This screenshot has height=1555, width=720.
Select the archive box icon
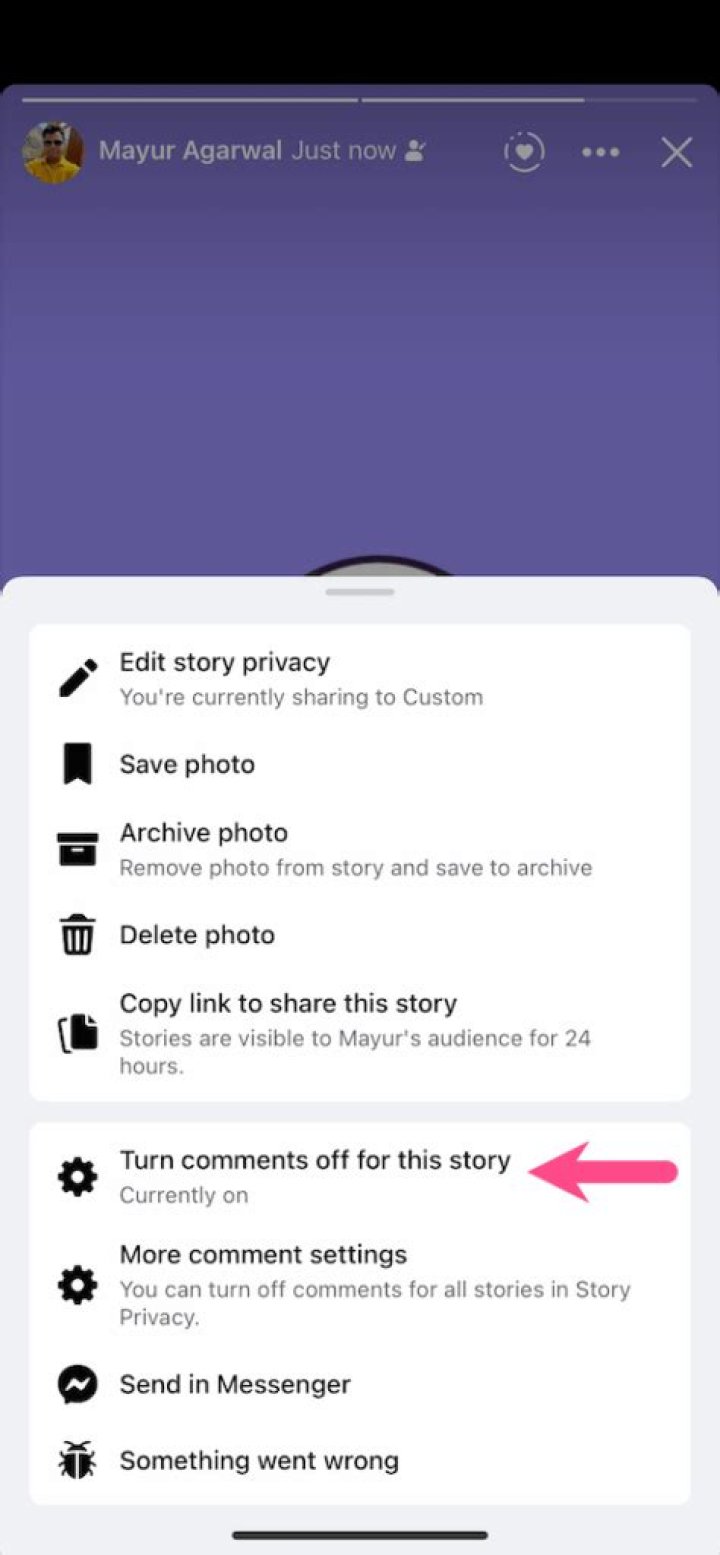click(x=77, y=848)
